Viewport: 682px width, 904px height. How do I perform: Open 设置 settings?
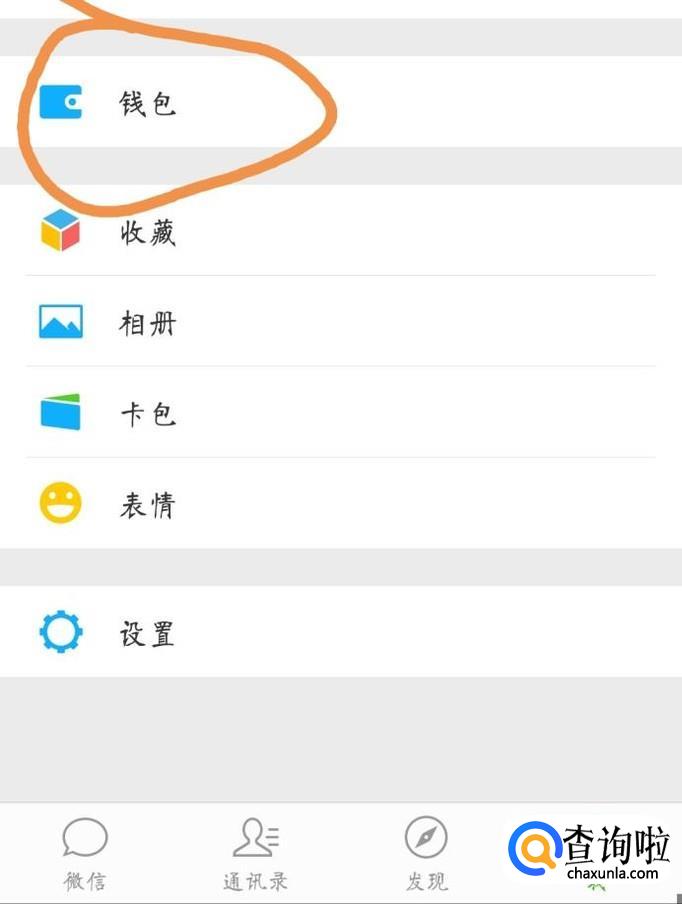click(x=341, y=632)
